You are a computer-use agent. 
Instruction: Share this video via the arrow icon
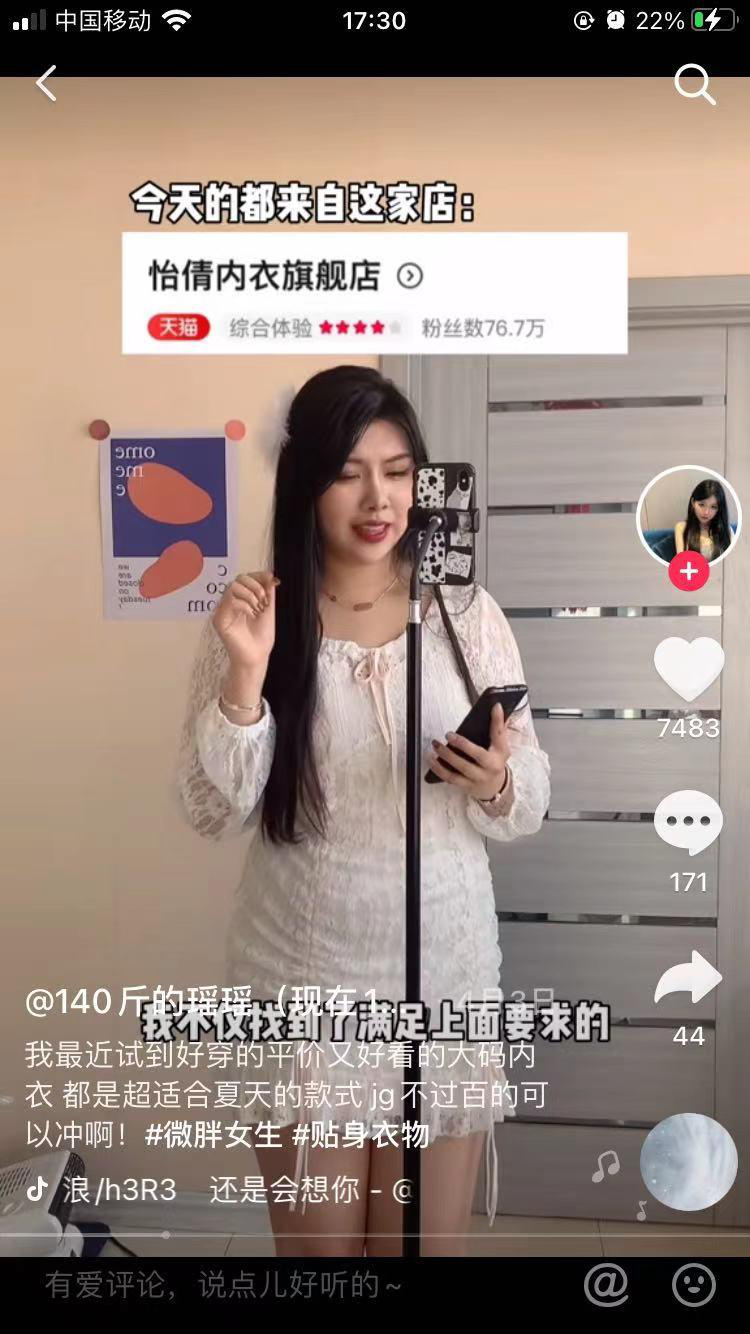point(688,978)
